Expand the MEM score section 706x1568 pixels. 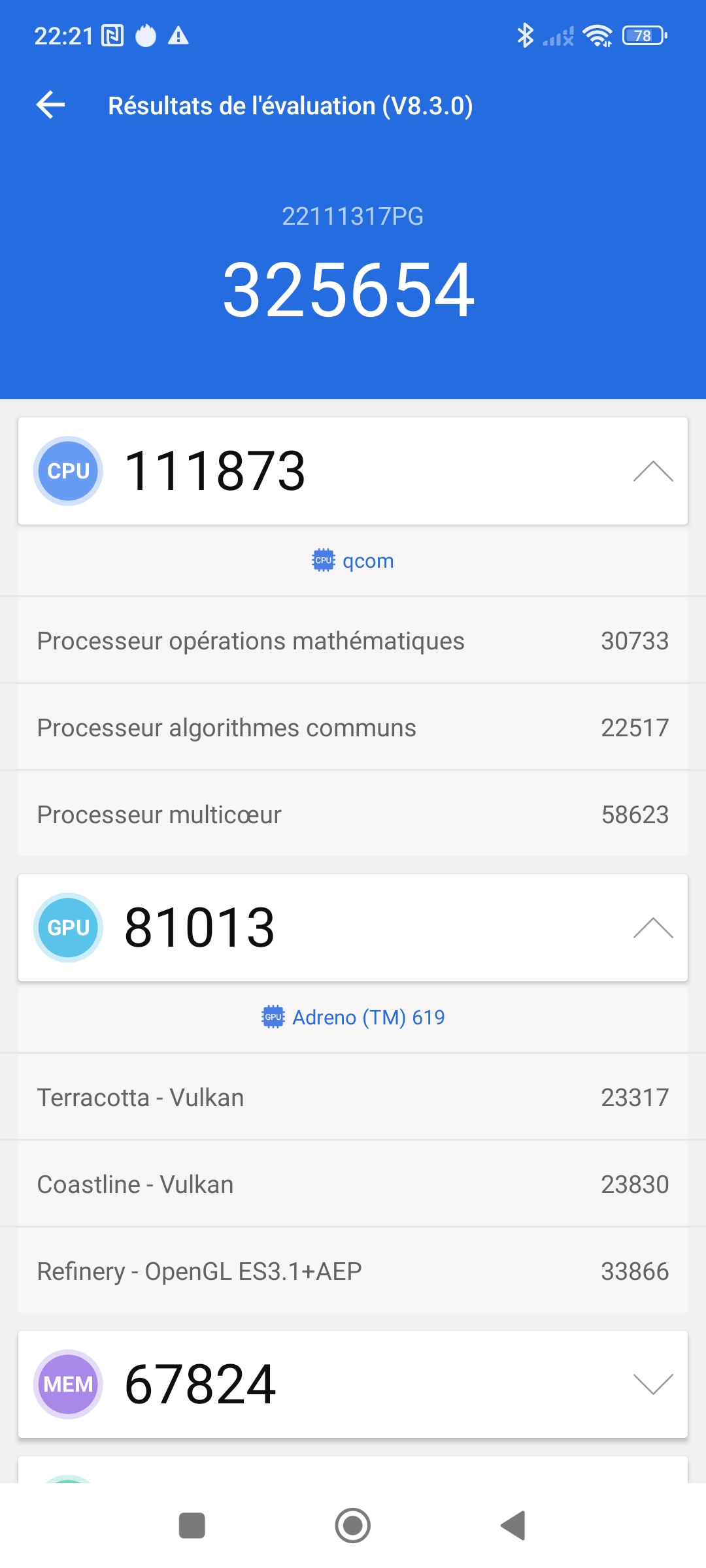click(652, 1384)
